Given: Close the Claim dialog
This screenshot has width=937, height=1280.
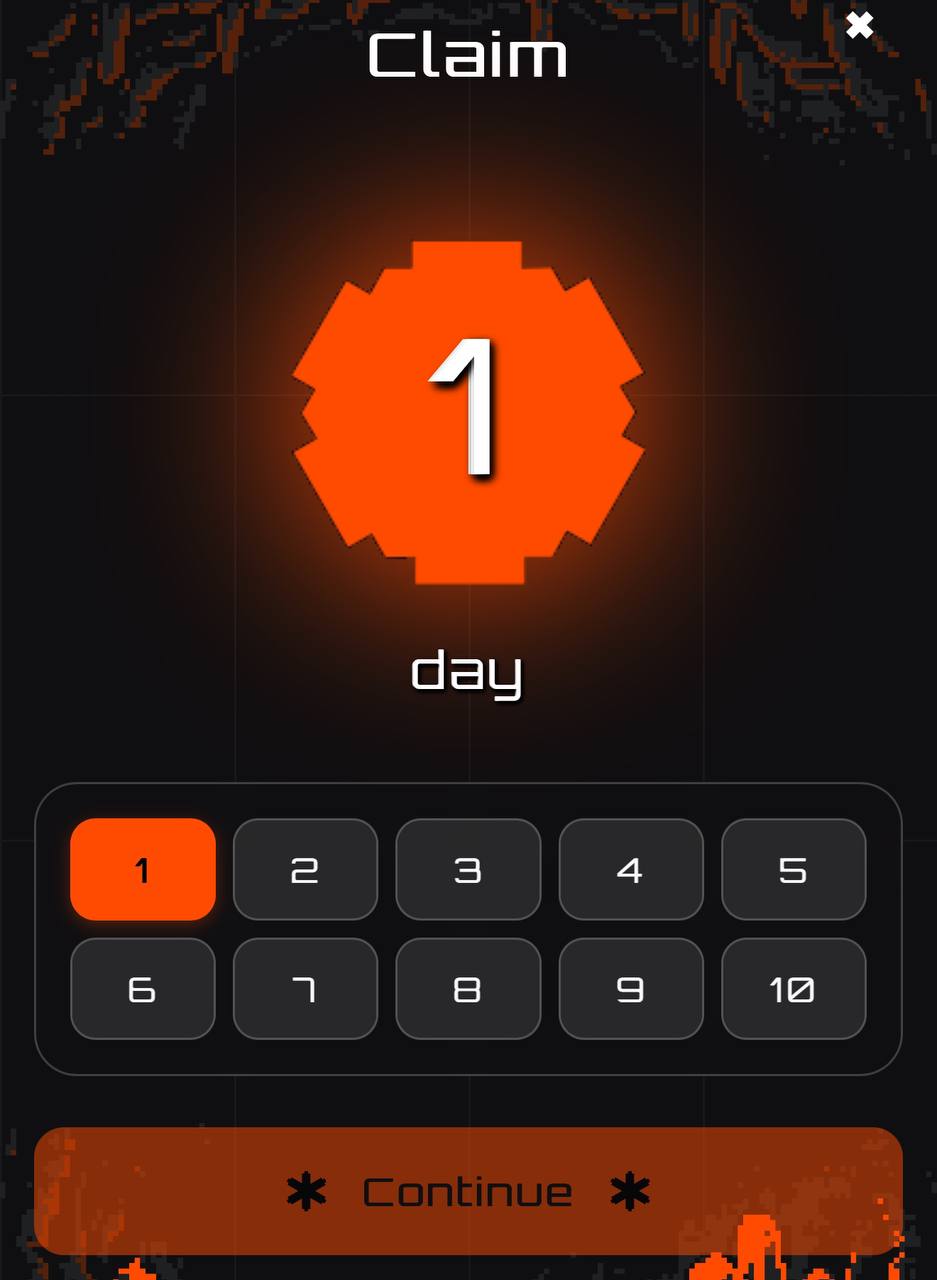Looking at the screenshot, I should [859, 25].
